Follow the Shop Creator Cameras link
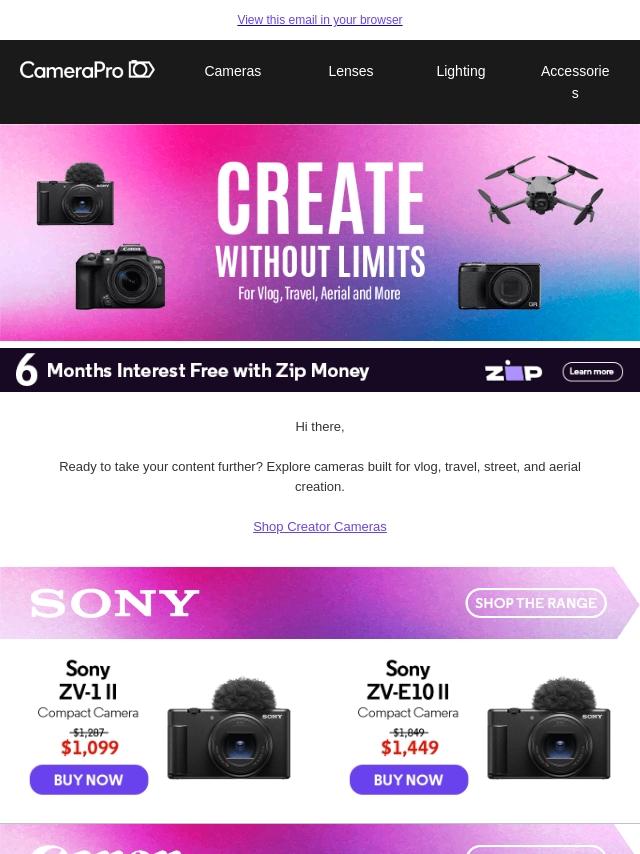640x854 pixels. point(320,527)
